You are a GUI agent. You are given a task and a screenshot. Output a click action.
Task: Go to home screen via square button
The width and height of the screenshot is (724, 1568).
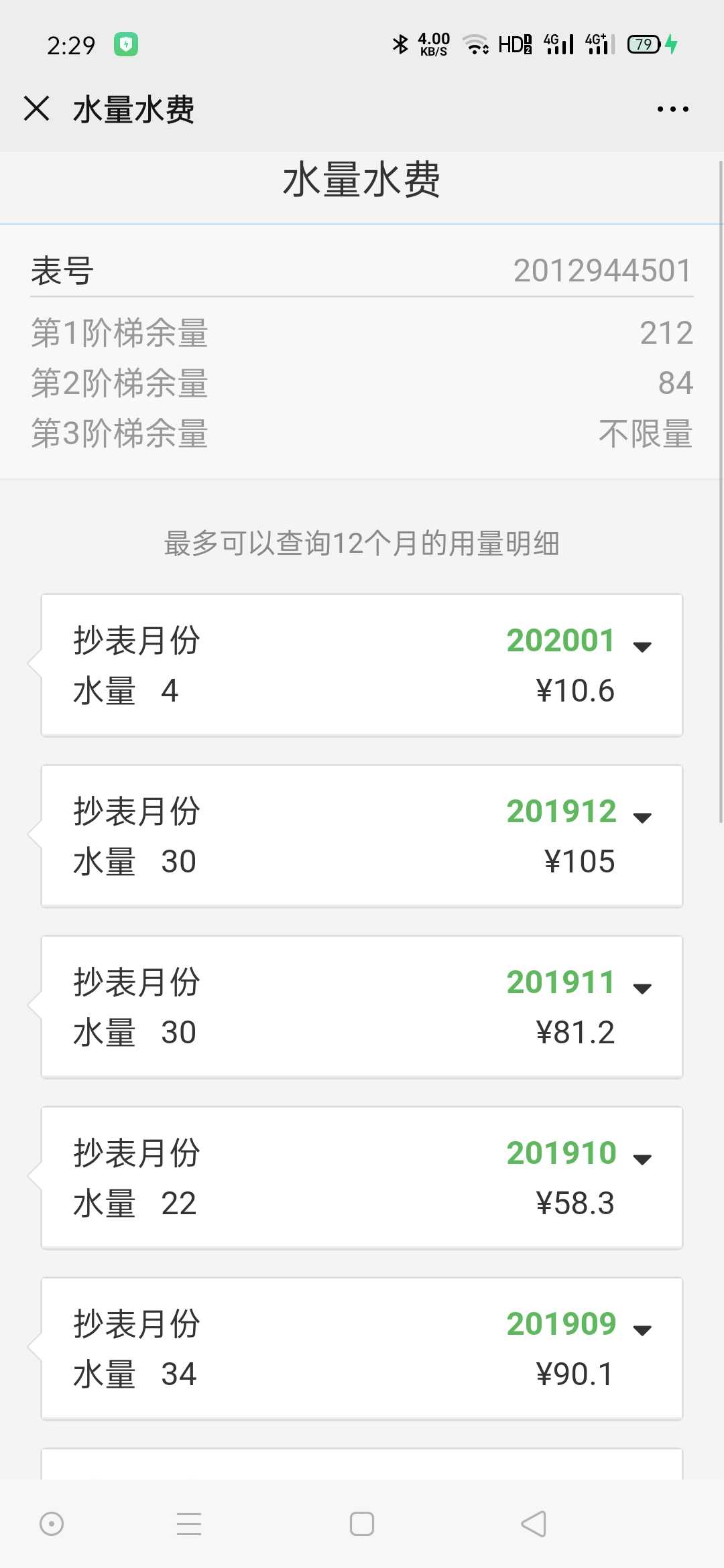(x=362, y=1524)
